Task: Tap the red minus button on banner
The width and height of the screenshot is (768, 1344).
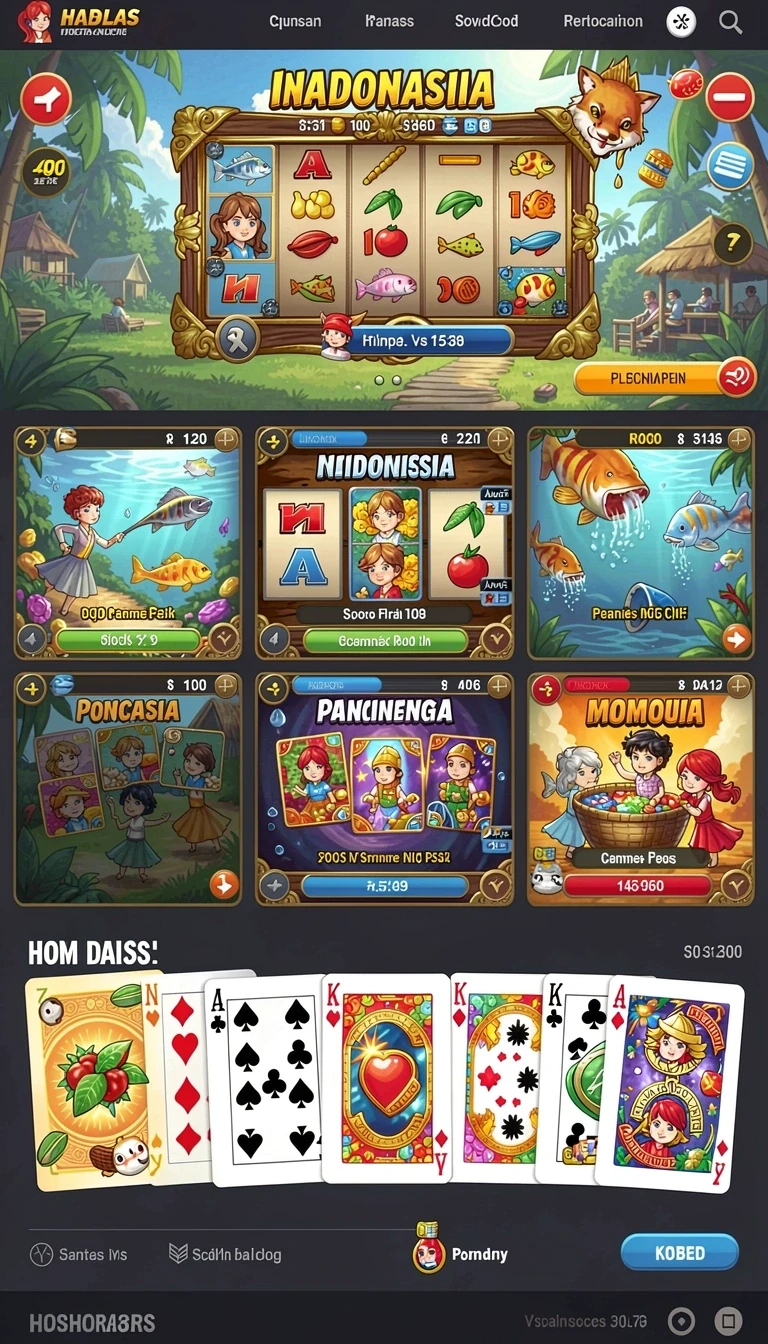Action: pyautogui.click(x=730, y=97)
